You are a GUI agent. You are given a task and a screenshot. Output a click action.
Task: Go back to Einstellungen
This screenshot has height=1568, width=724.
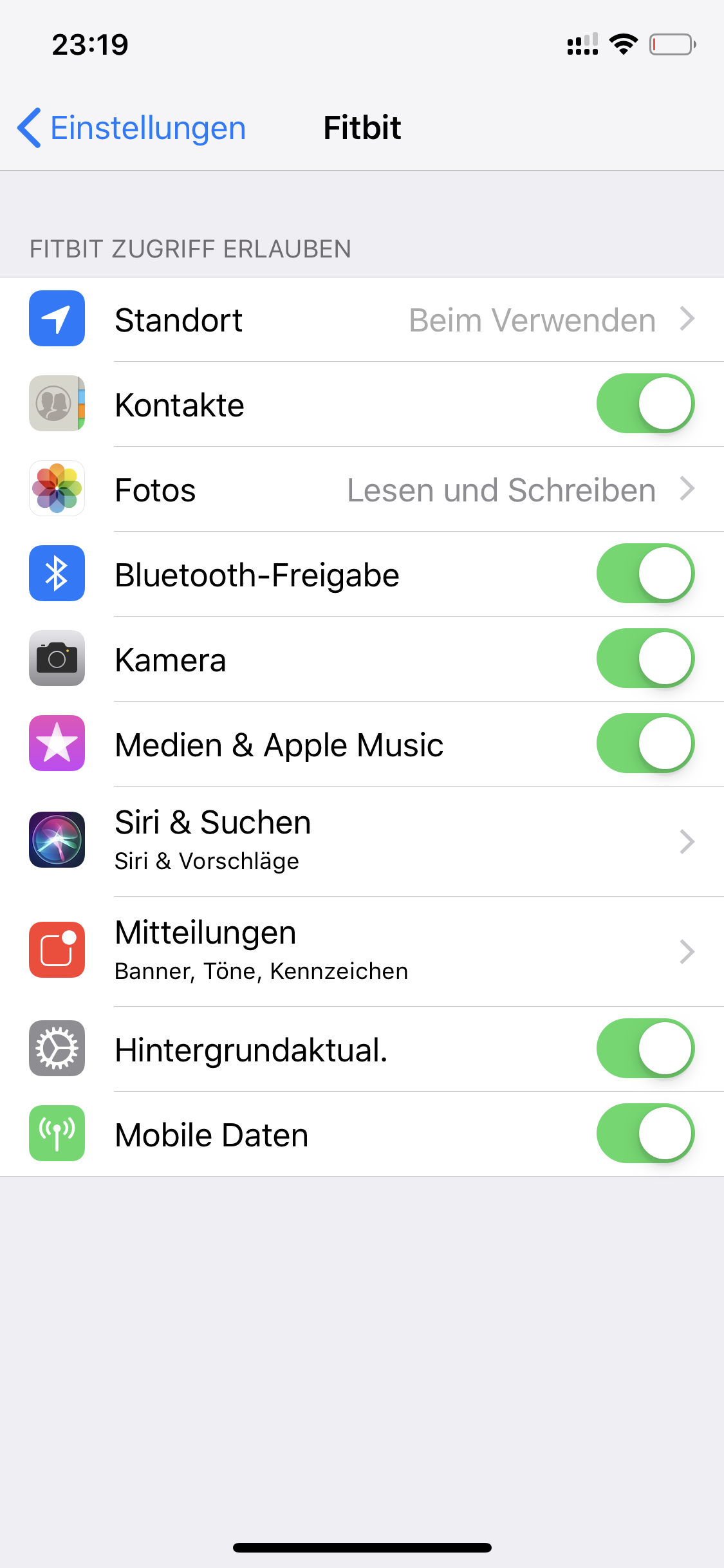(133, 127)
